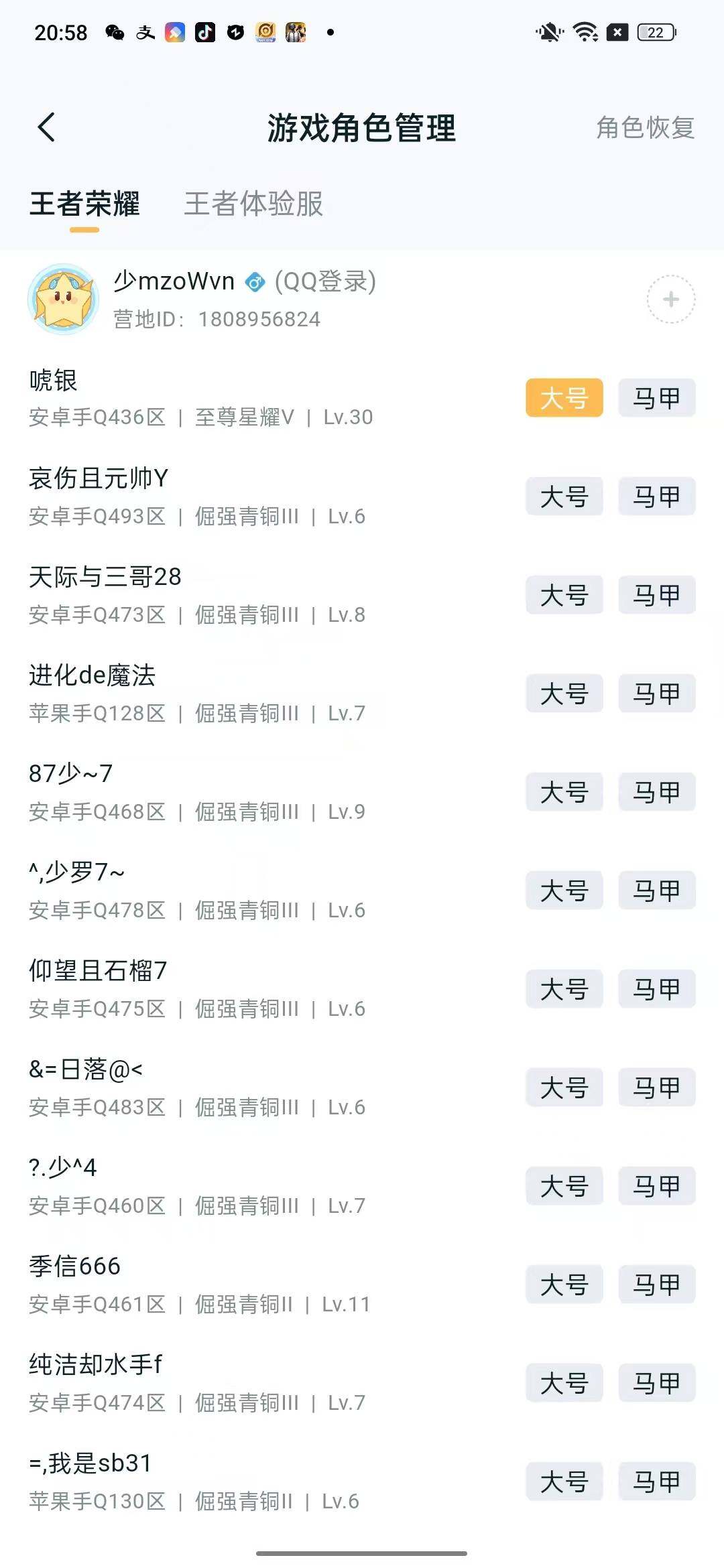724x1568 pixels.
Task: Open 角色恢复 in the top right corner
Action: (x=644, y=127)
